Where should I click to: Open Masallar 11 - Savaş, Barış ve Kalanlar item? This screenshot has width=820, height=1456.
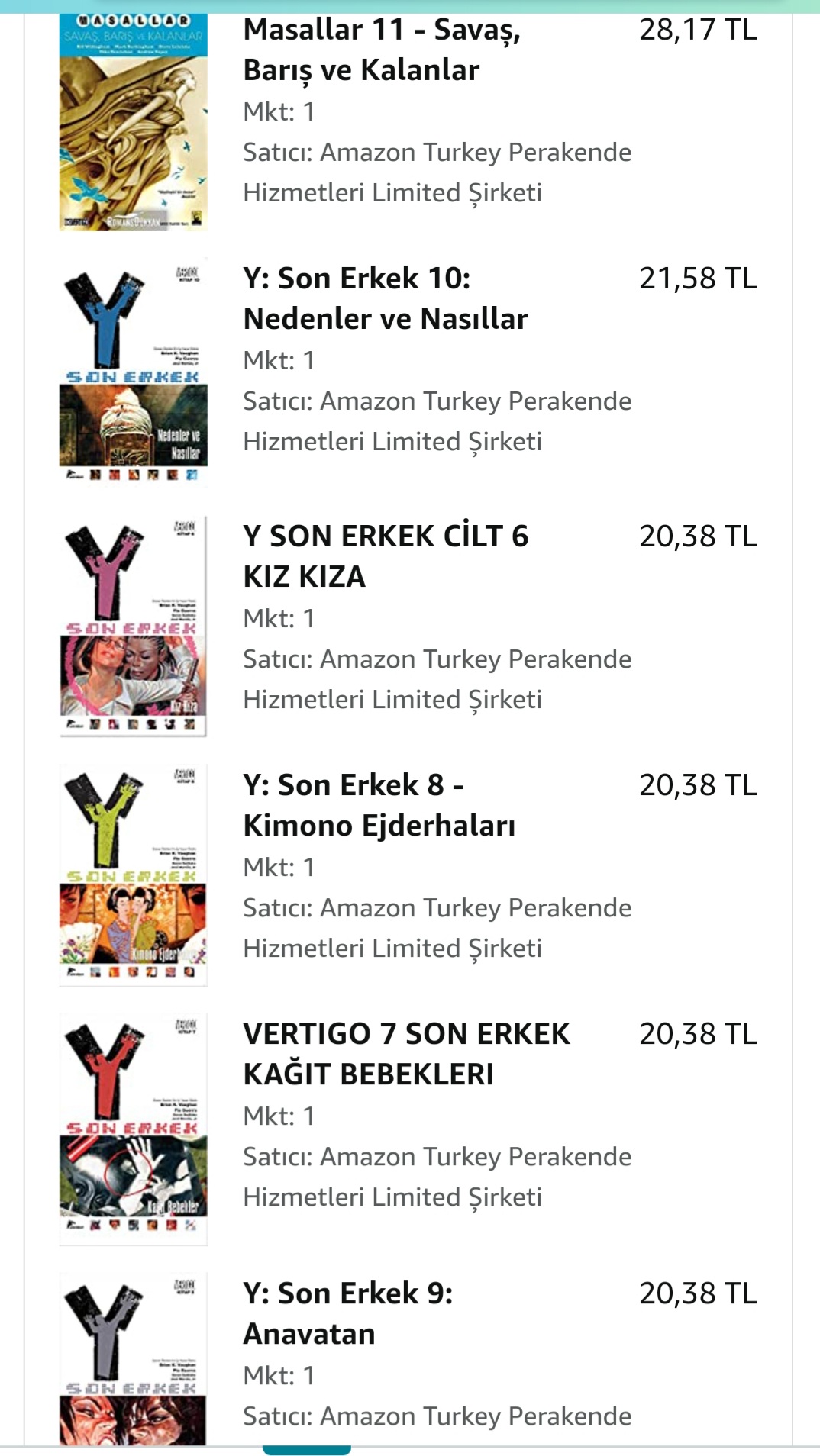point(382,50)
